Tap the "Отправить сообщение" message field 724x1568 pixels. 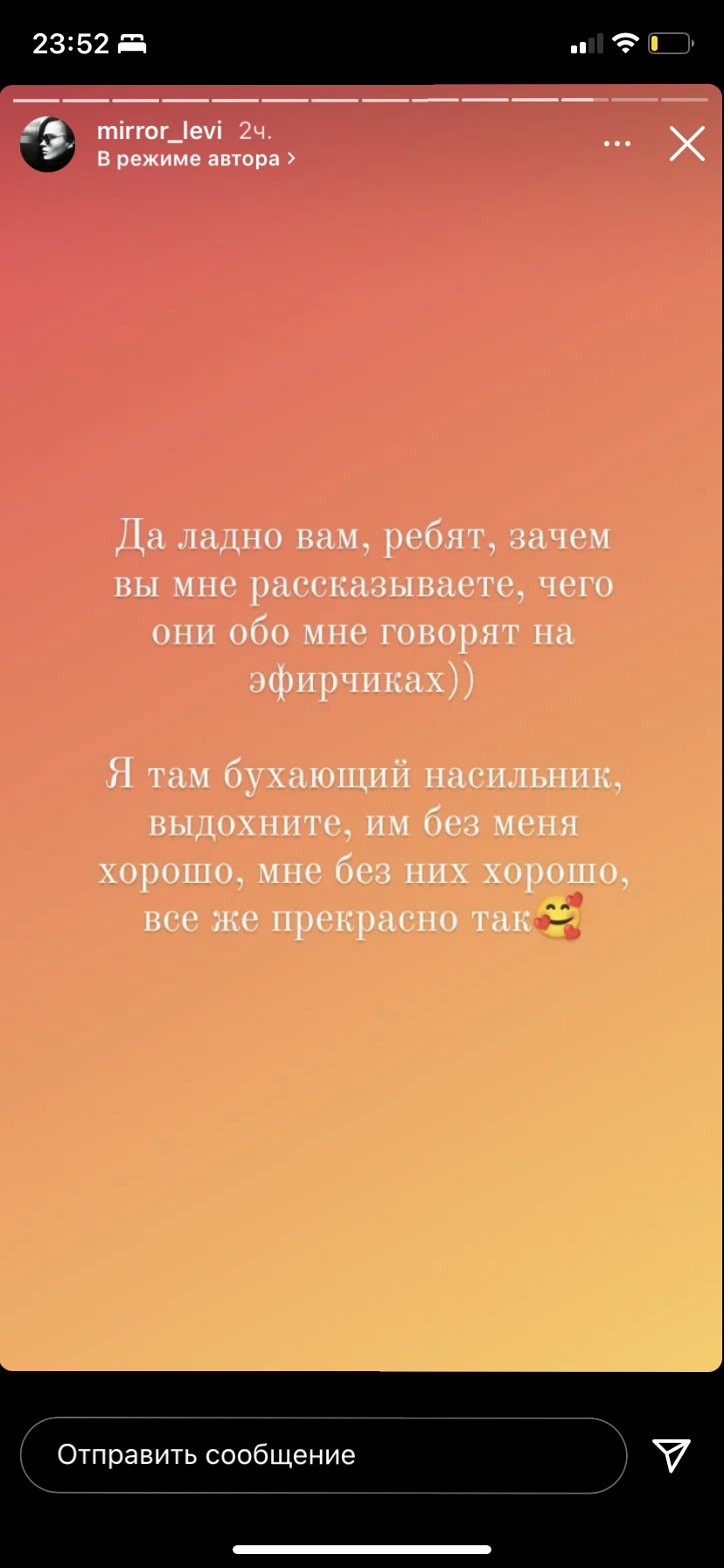pos(324,1455)
